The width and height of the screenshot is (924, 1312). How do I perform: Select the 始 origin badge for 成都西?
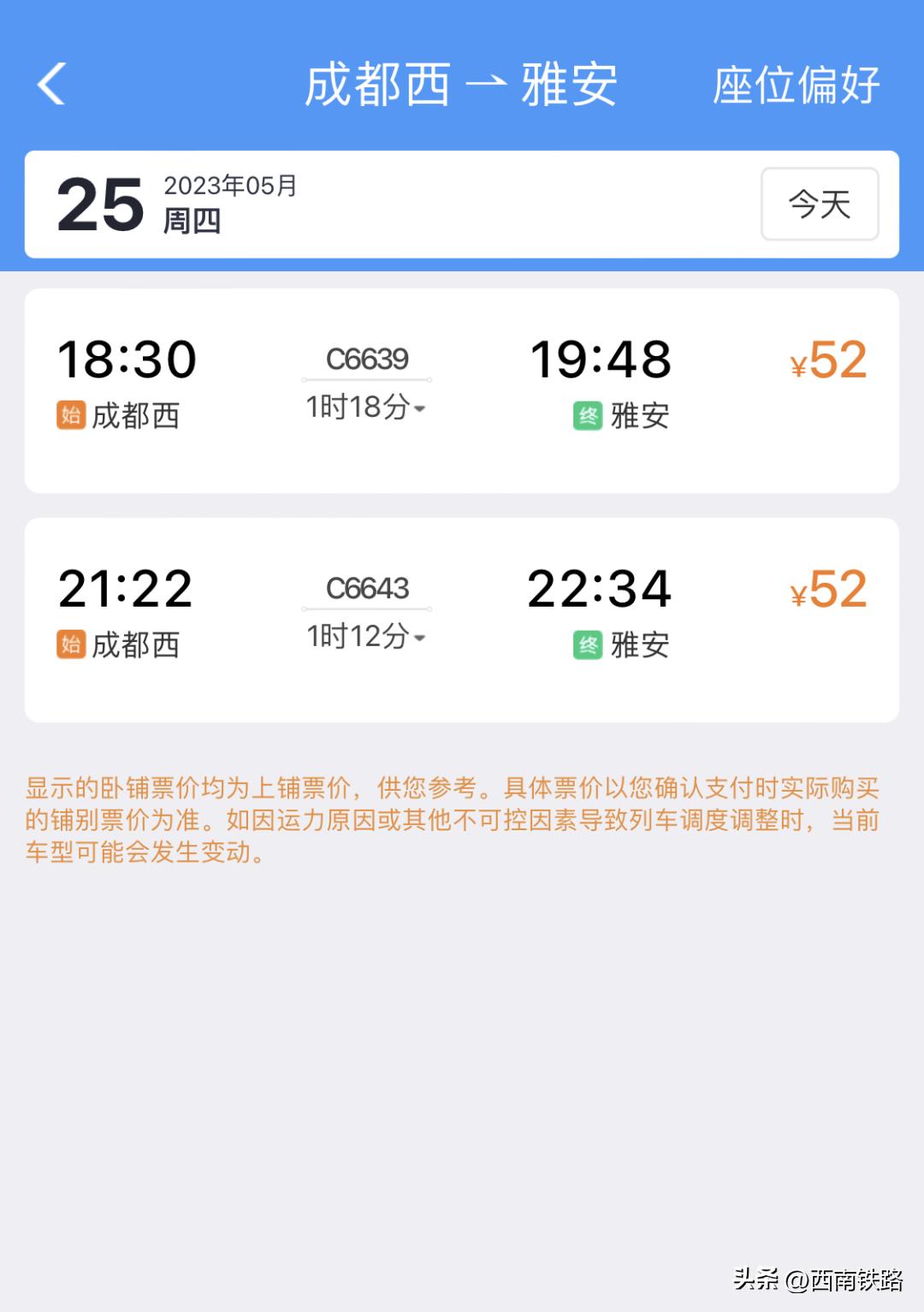[x=70, y=415]
